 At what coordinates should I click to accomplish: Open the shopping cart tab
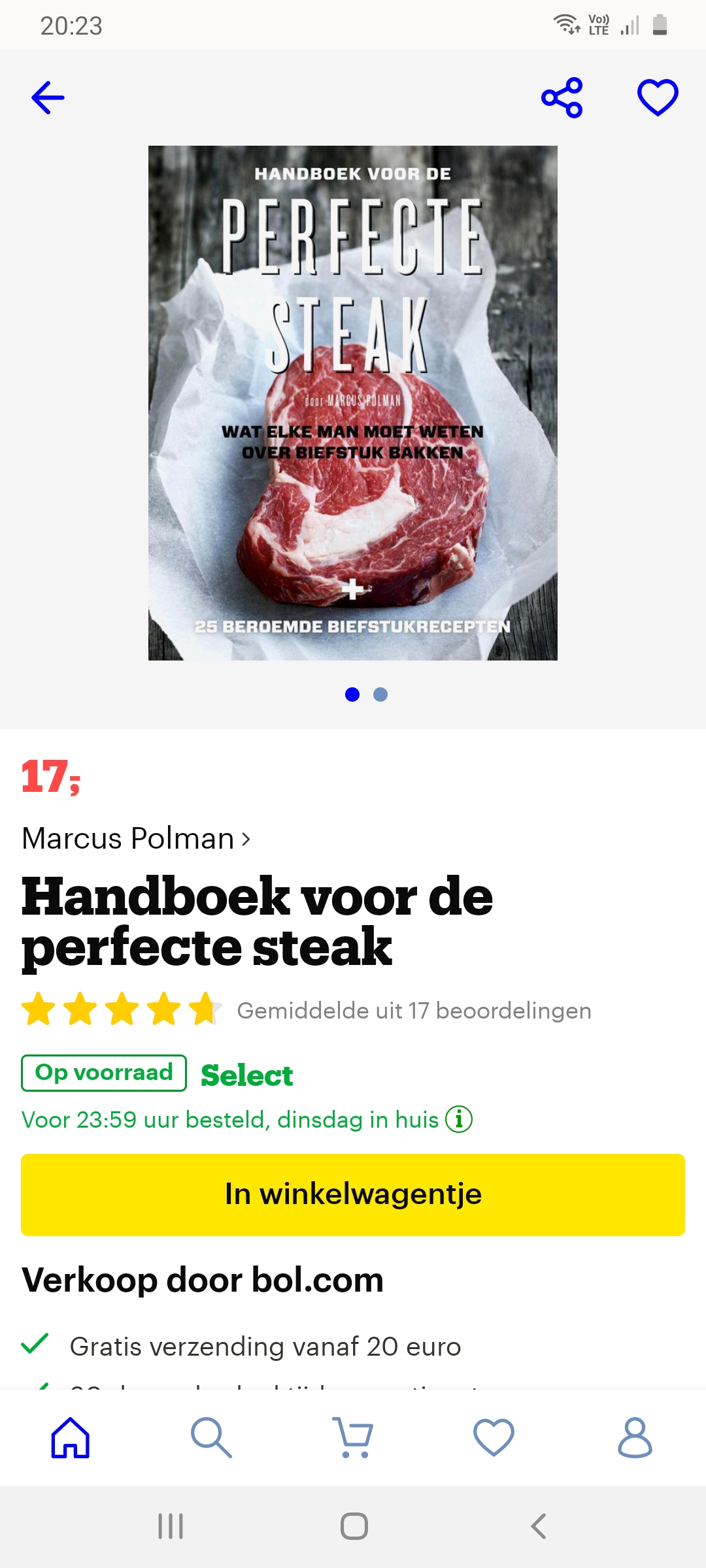tap(353, 1437)
